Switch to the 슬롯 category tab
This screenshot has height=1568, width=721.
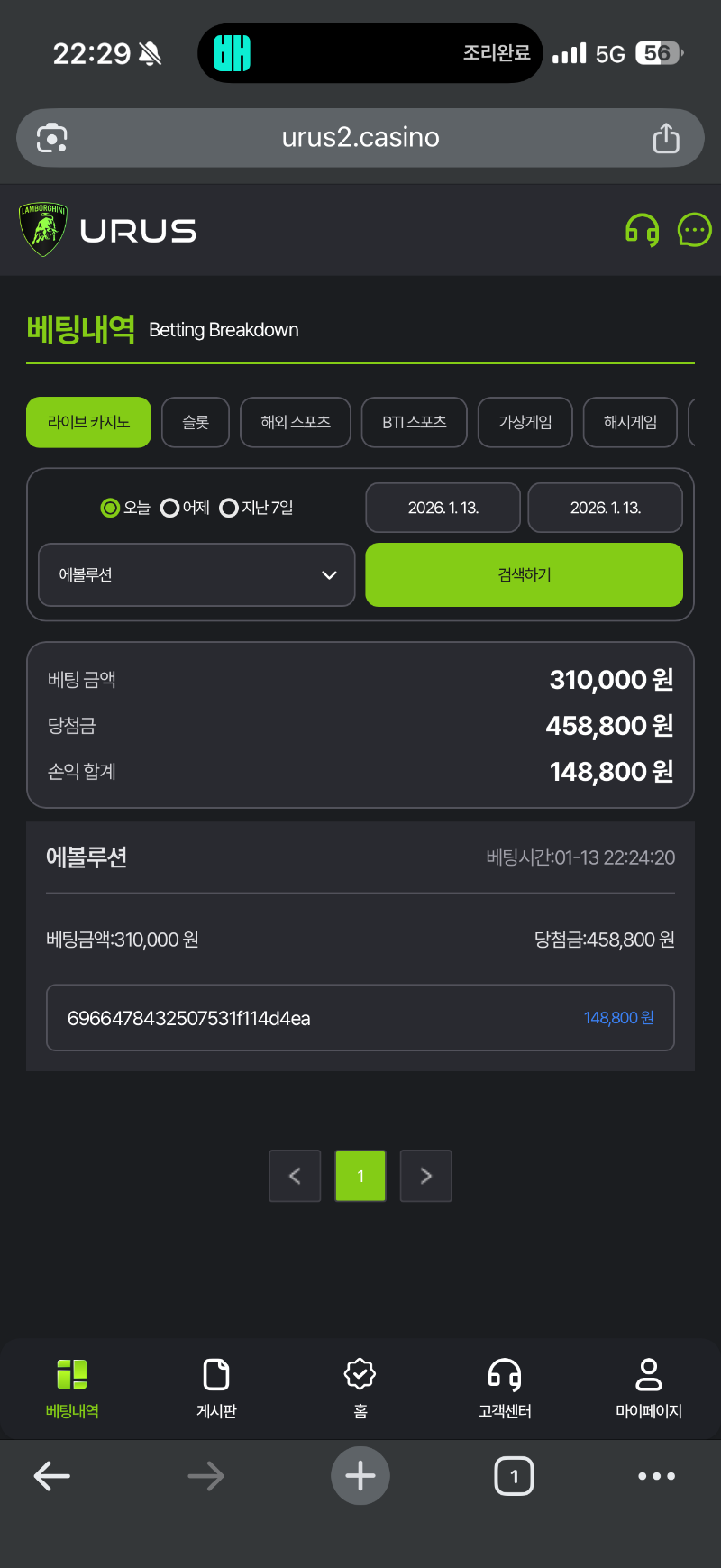[196, 422]
